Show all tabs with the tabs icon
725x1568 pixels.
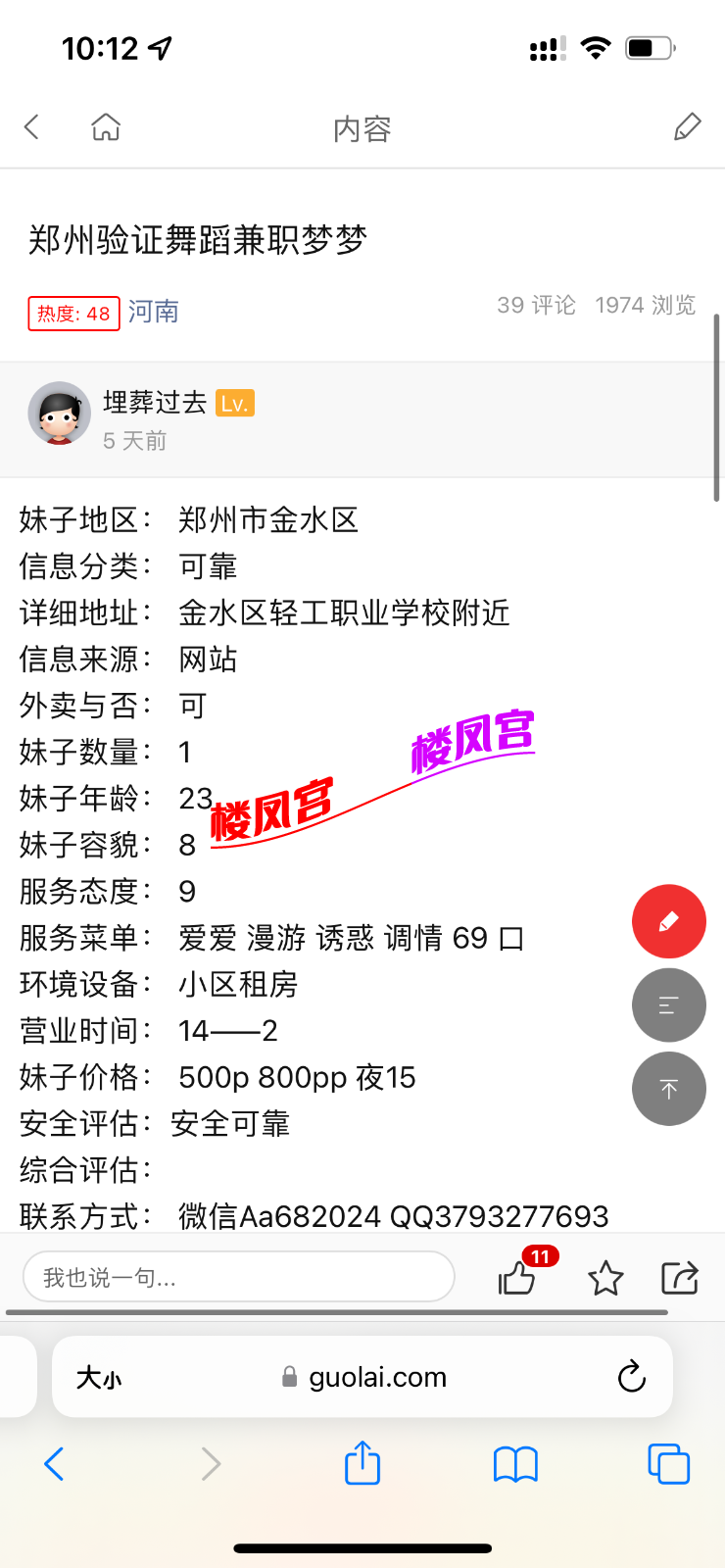coord(669,1463)
